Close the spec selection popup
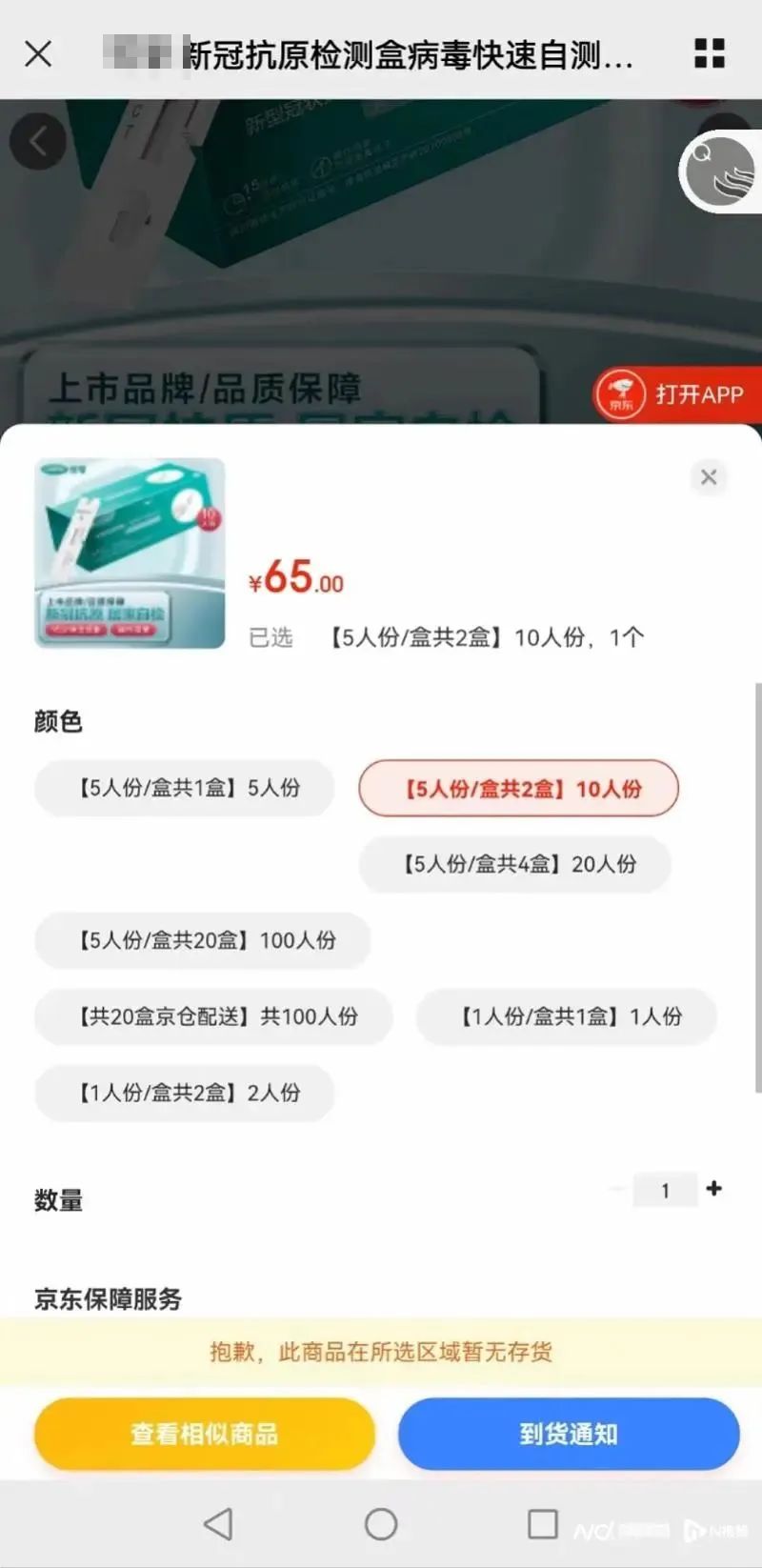The height and width of the screenshot is (1568, 762). click(x=709, y=477)
